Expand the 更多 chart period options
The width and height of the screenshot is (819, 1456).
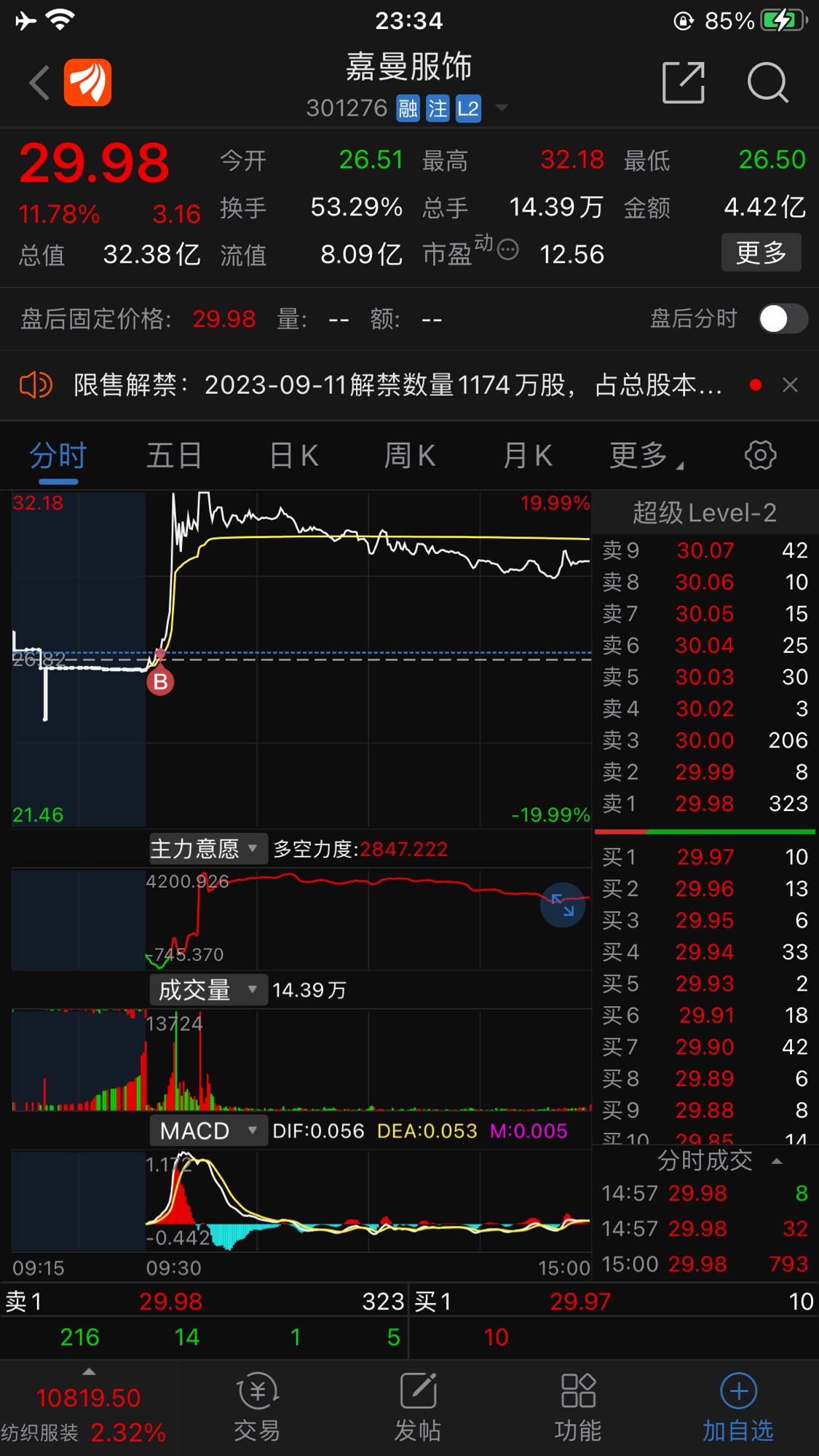click(x=645, y=456)
